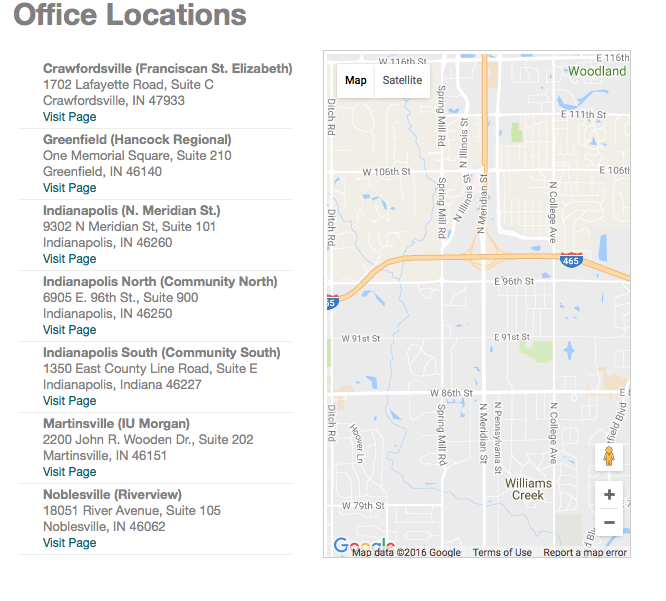
Task: Visit the Indianapolis N. Meridian St. page
Action: click(x=69, y=259)
